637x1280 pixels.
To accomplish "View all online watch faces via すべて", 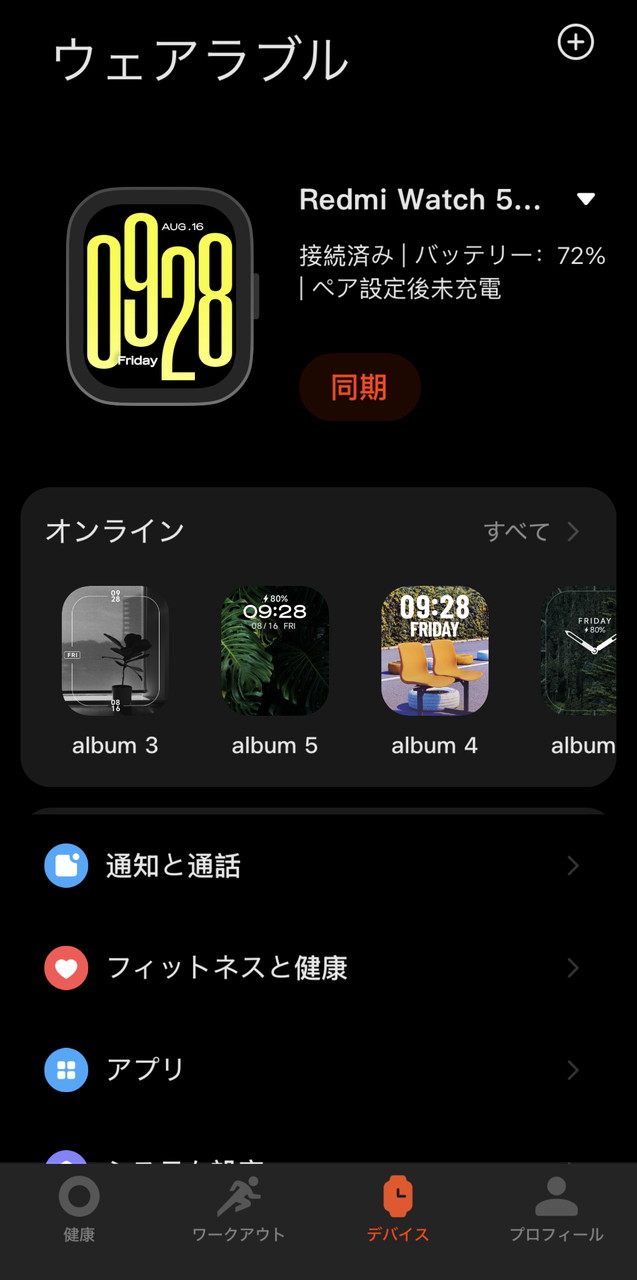I will (x=531, y=531).
